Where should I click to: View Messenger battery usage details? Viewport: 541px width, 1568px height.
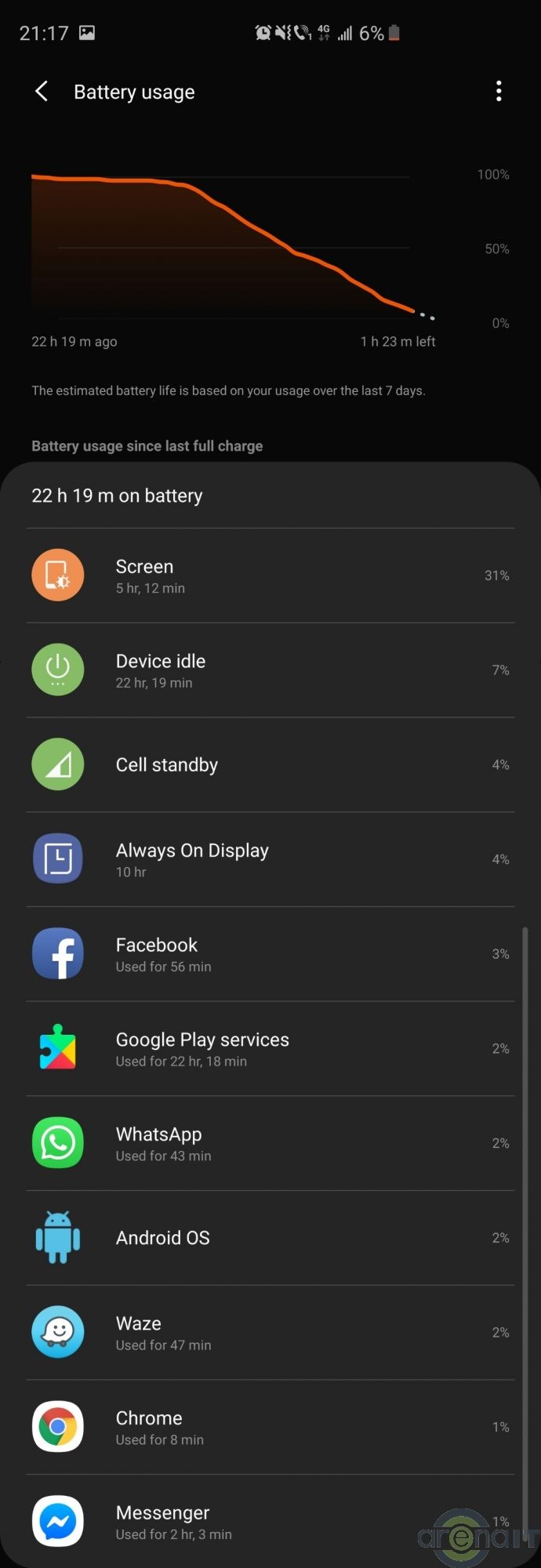(x=270, y=1522)
